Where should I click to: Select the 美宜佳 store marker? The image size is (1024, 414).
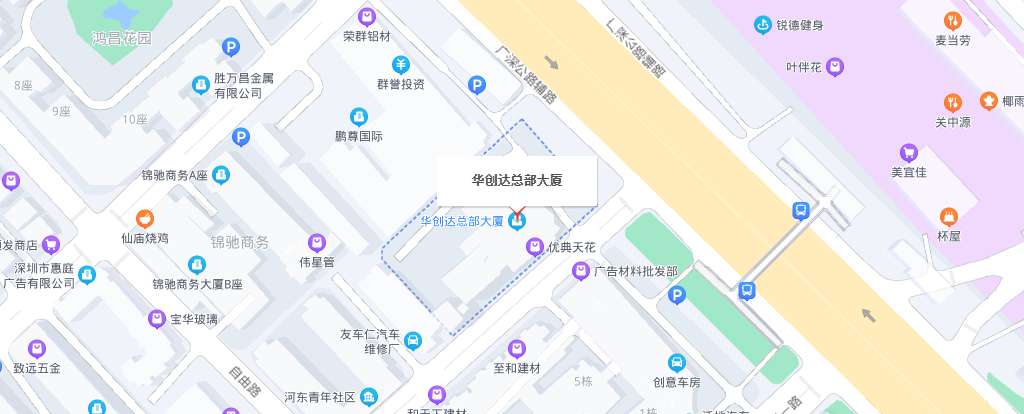point(909,152)
